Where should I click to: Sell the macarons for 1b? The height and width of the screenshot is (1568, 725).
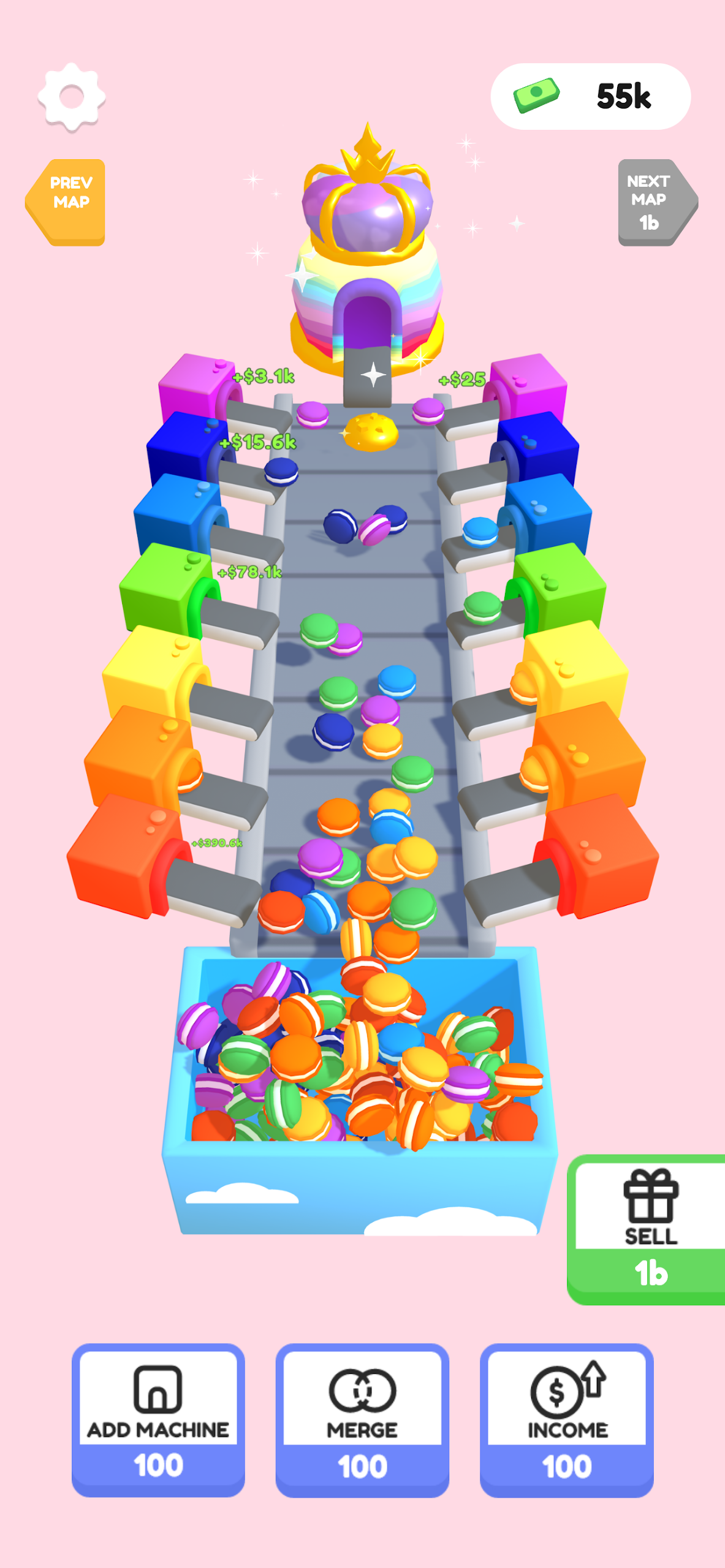coord(650,1230)
